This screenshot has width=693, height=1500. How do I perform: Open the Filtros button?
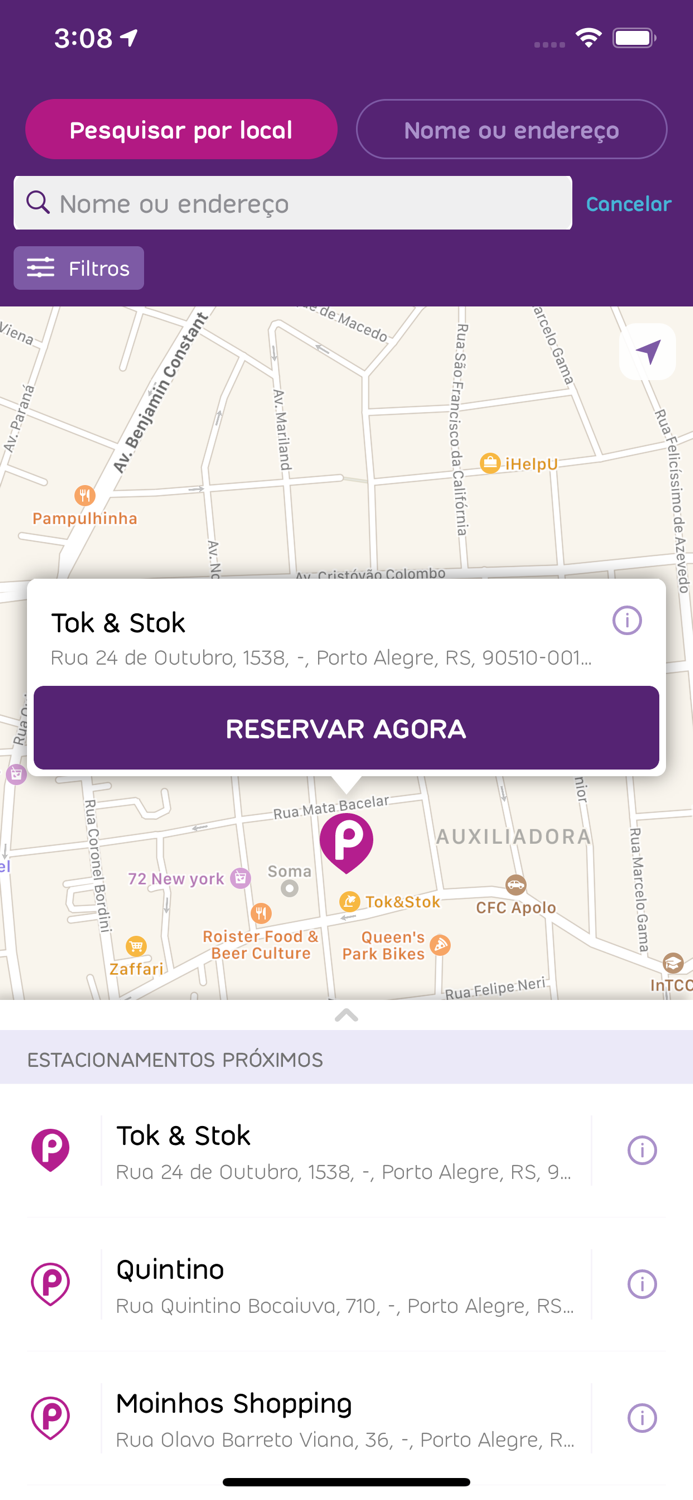point(79,268)
